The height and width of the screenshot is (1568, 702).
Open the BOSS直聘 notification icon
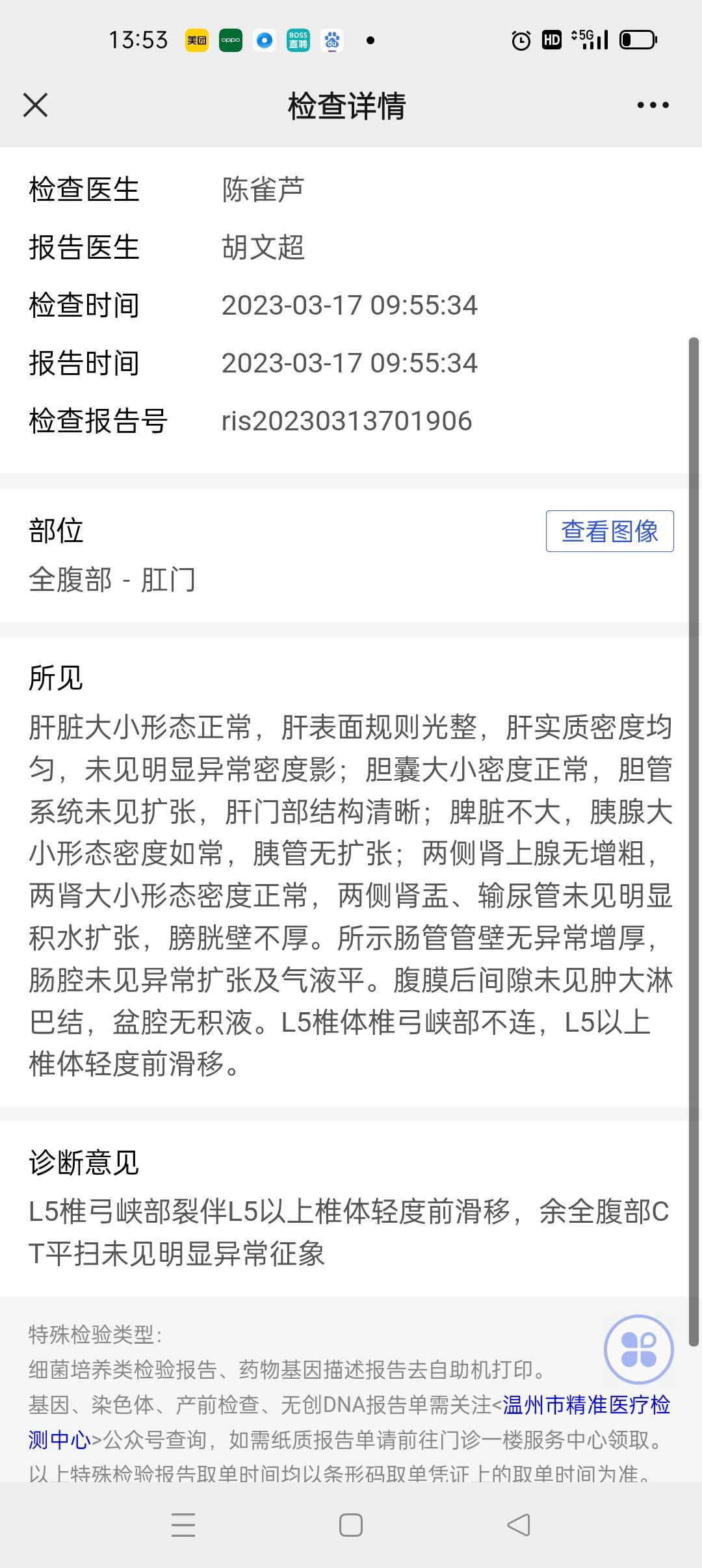pyautogui.click(x=298, y=40)
